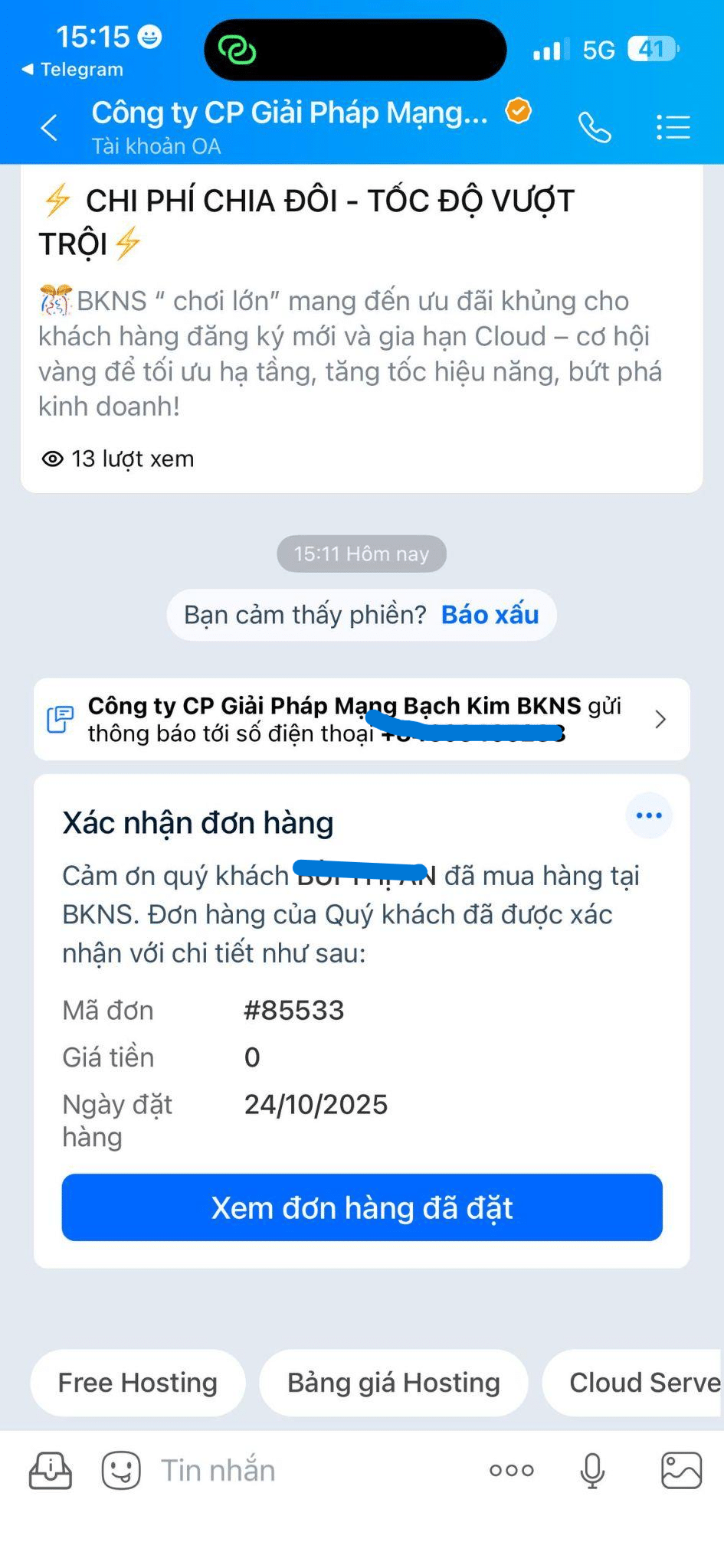Open more input options with the three dots
The image size is (724, 1568).
tap(510, 1469)
